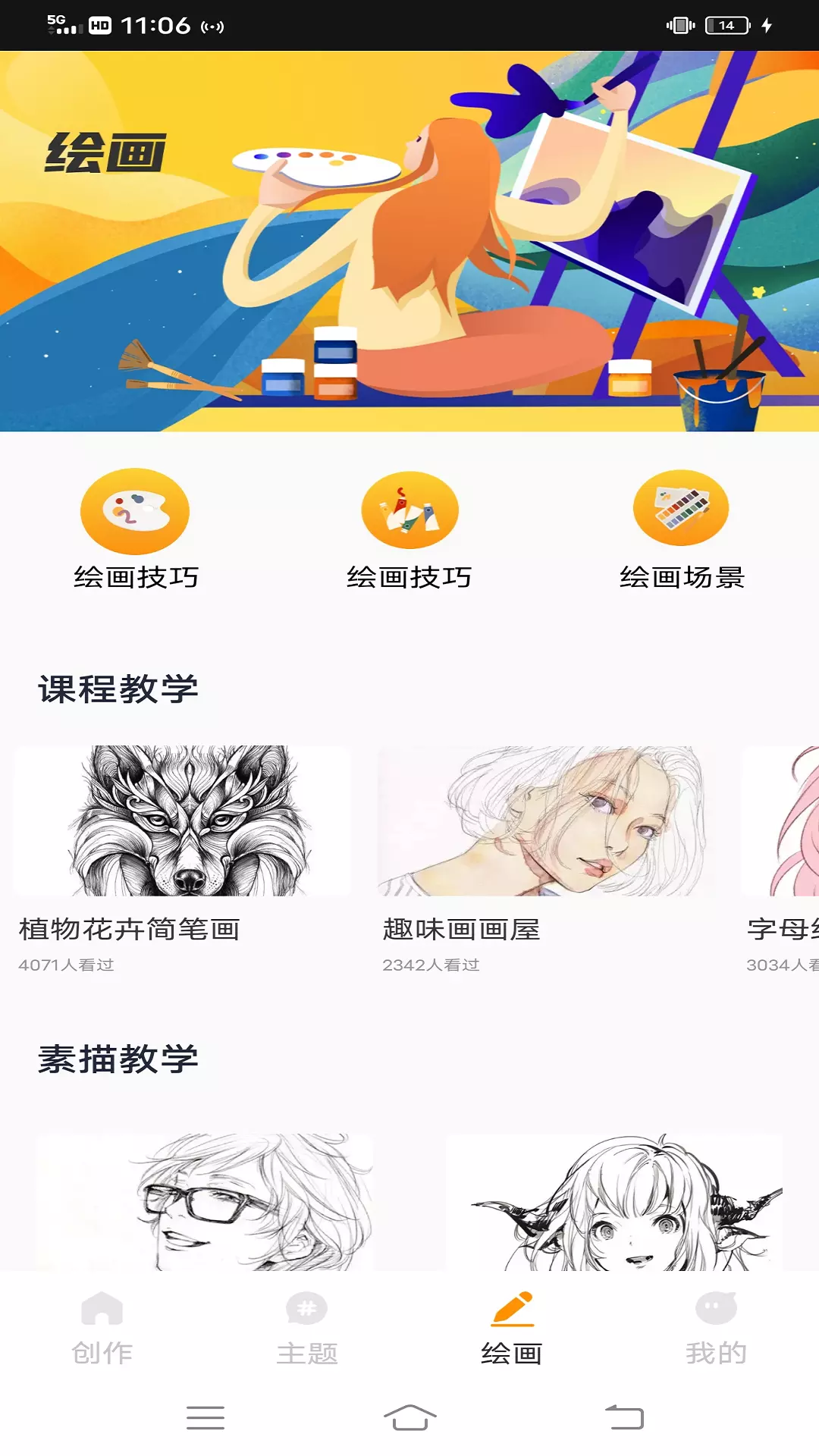Open the 趣味画画屋 course

(546, 860)
